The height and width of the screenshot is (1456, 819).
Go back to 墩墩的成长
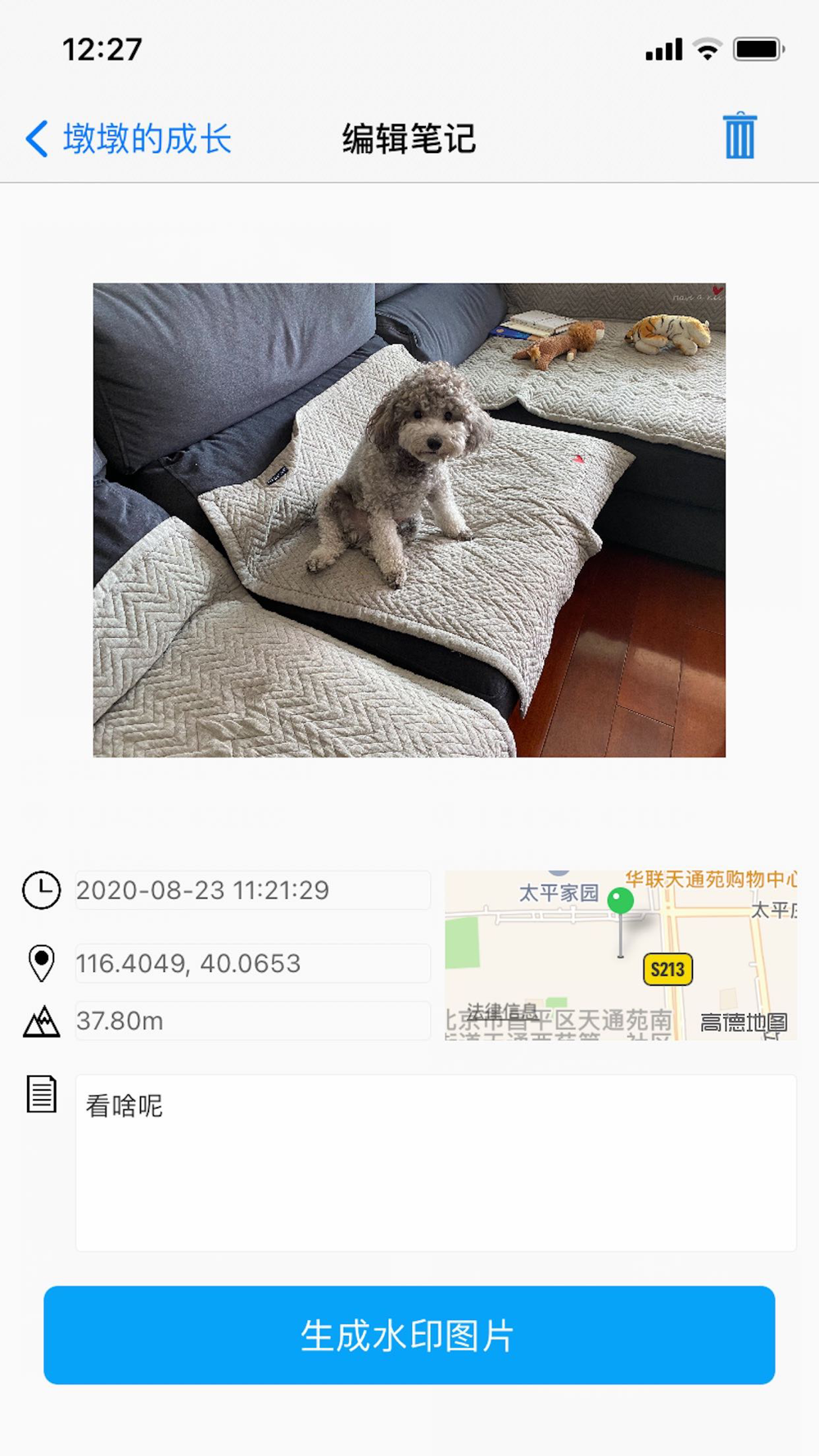coord(129,138)
